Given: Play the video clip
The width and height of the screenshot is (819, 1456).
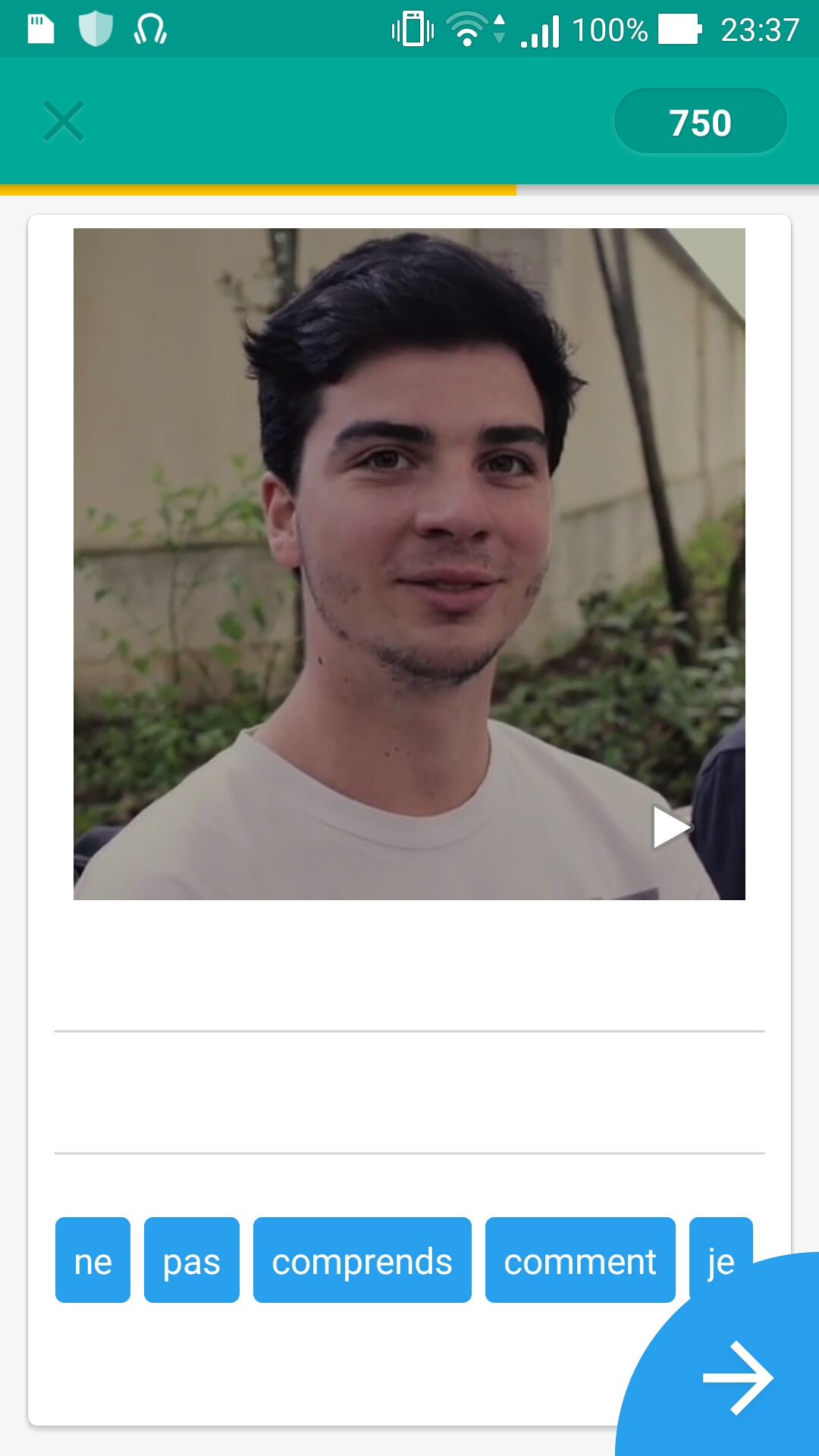Looking at the screenshot, I should tap(671, 827).
